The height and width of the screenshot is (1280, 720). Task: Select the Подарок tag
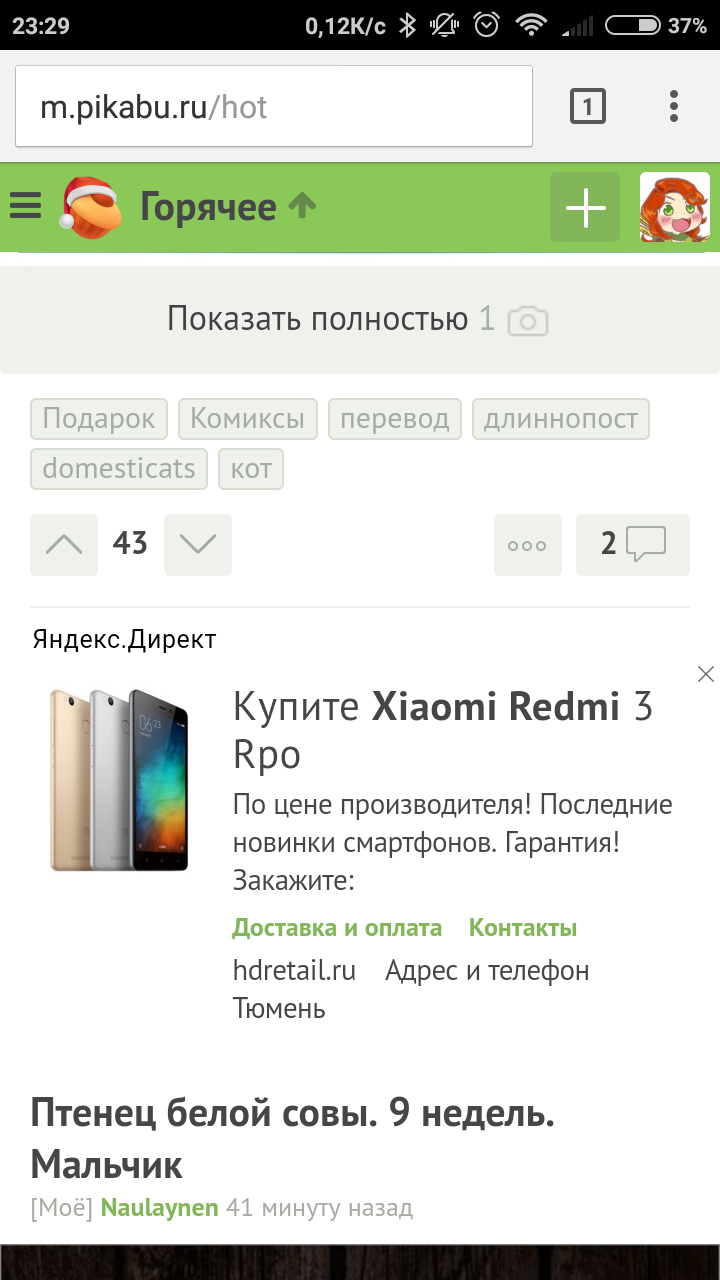click(x=99, y=418)
